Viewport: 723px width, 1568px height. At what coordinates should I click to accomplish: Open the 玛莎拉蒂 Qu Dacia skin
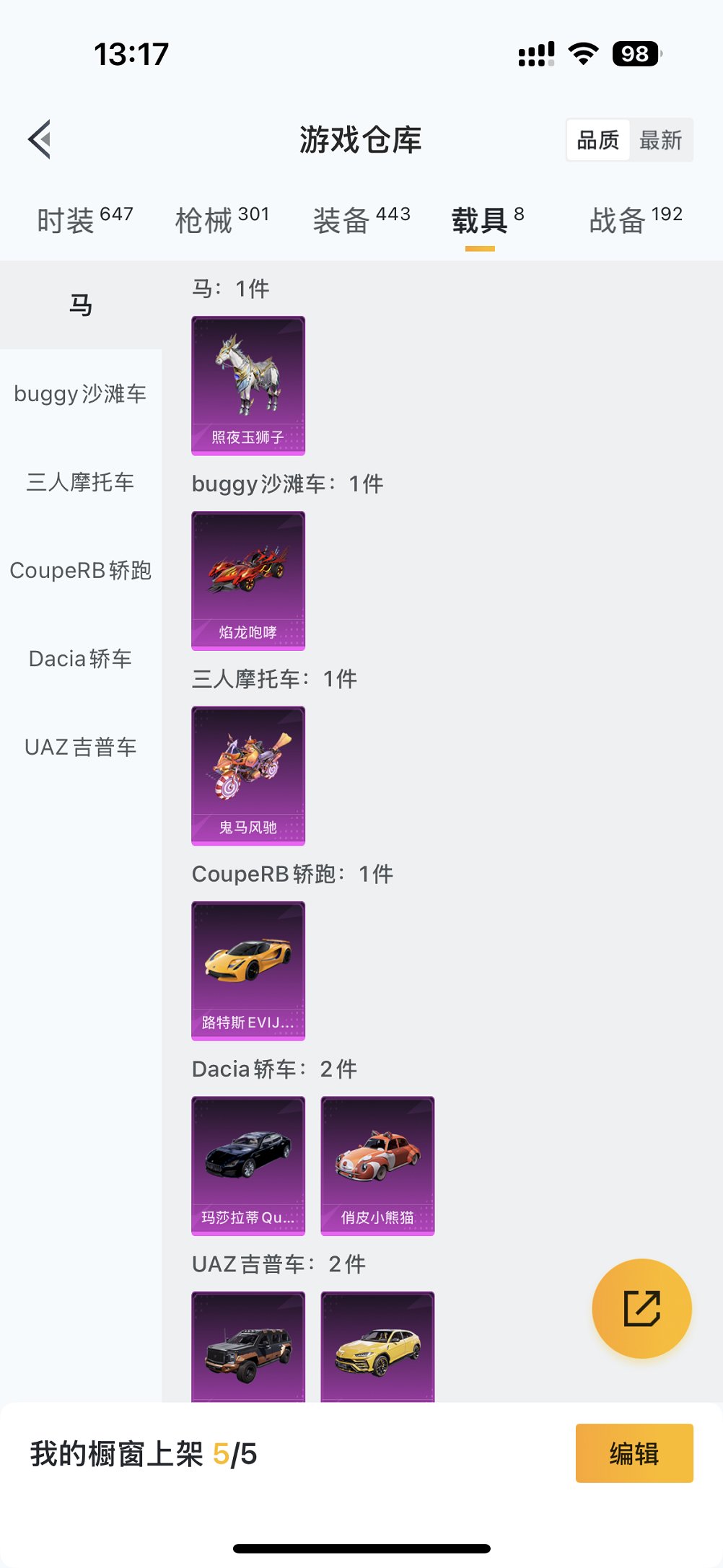pos(248,1164)
